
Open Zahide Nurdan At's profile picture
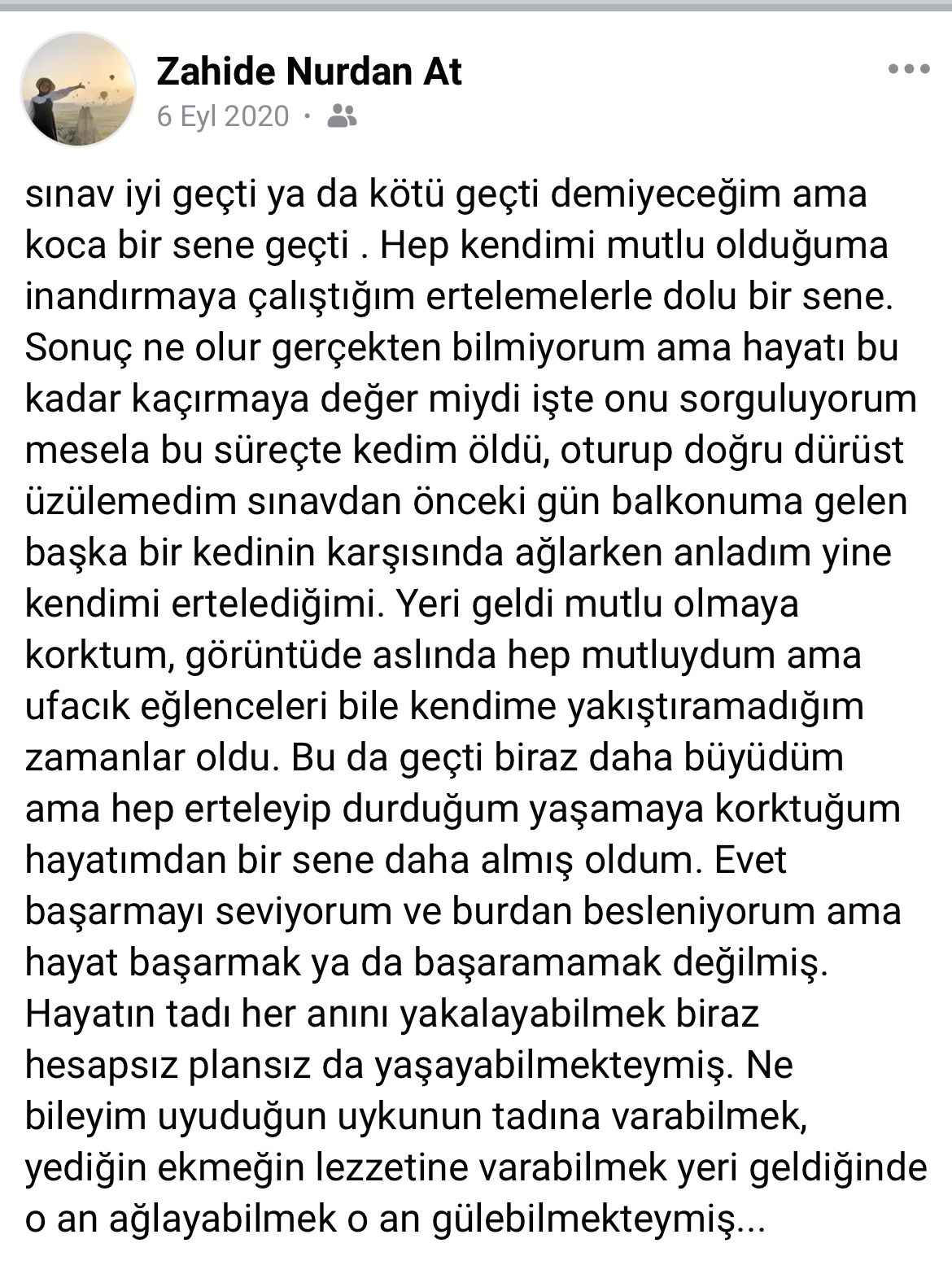pos(78,89)
